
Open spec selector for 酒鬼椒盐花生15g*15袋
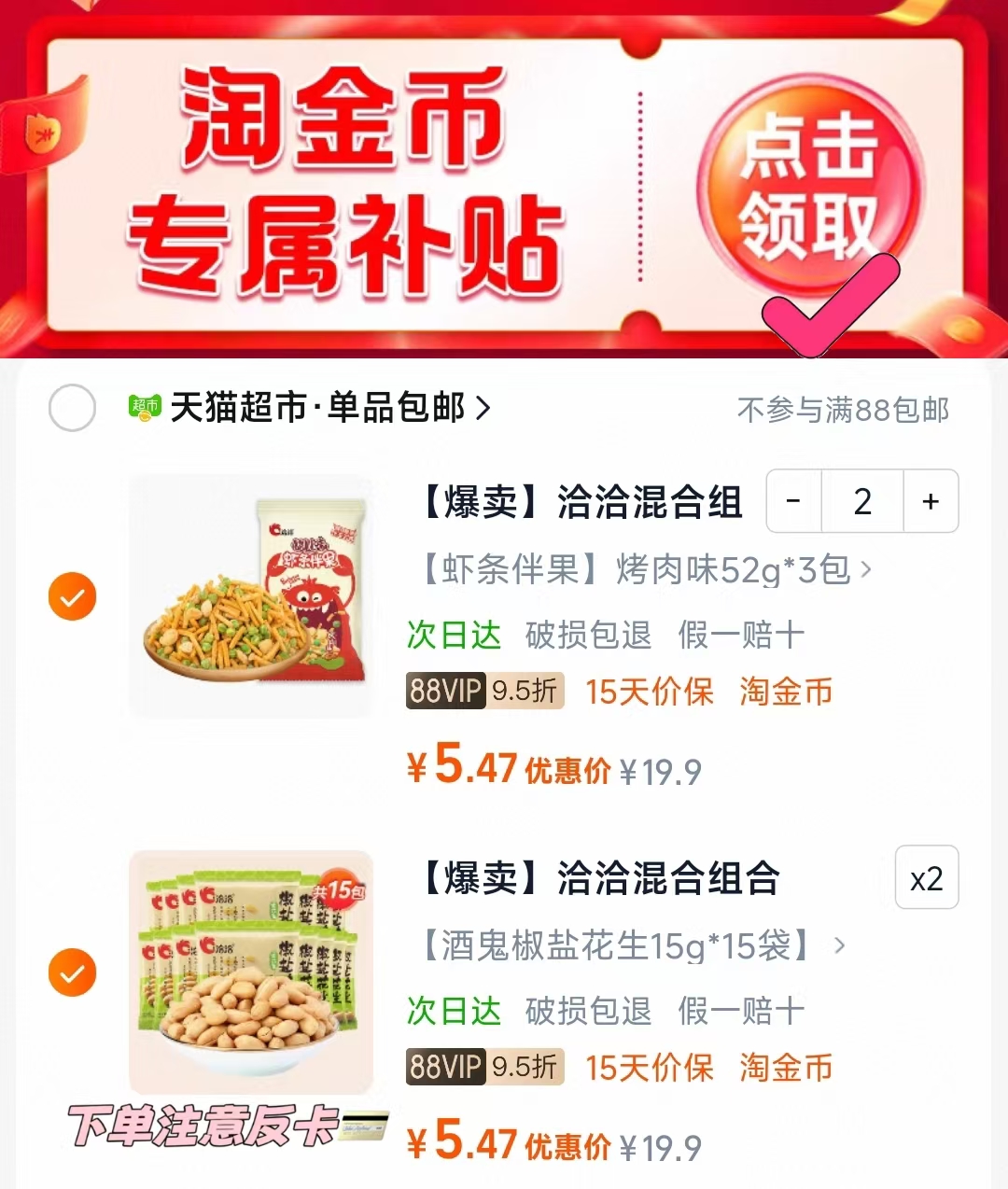[838, 947]
